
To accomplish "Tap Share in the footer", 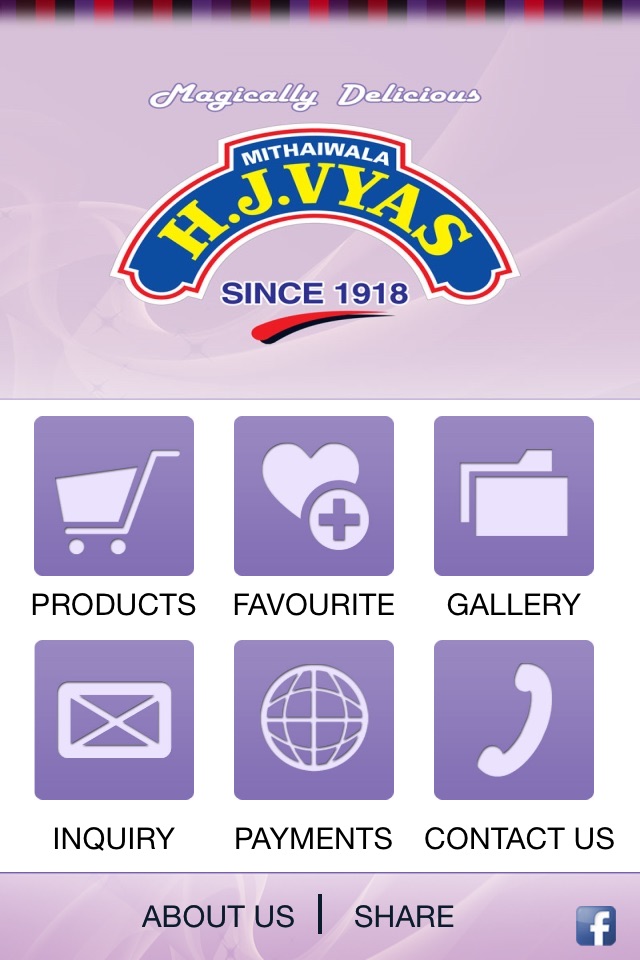I will click(x=404, y=916).
